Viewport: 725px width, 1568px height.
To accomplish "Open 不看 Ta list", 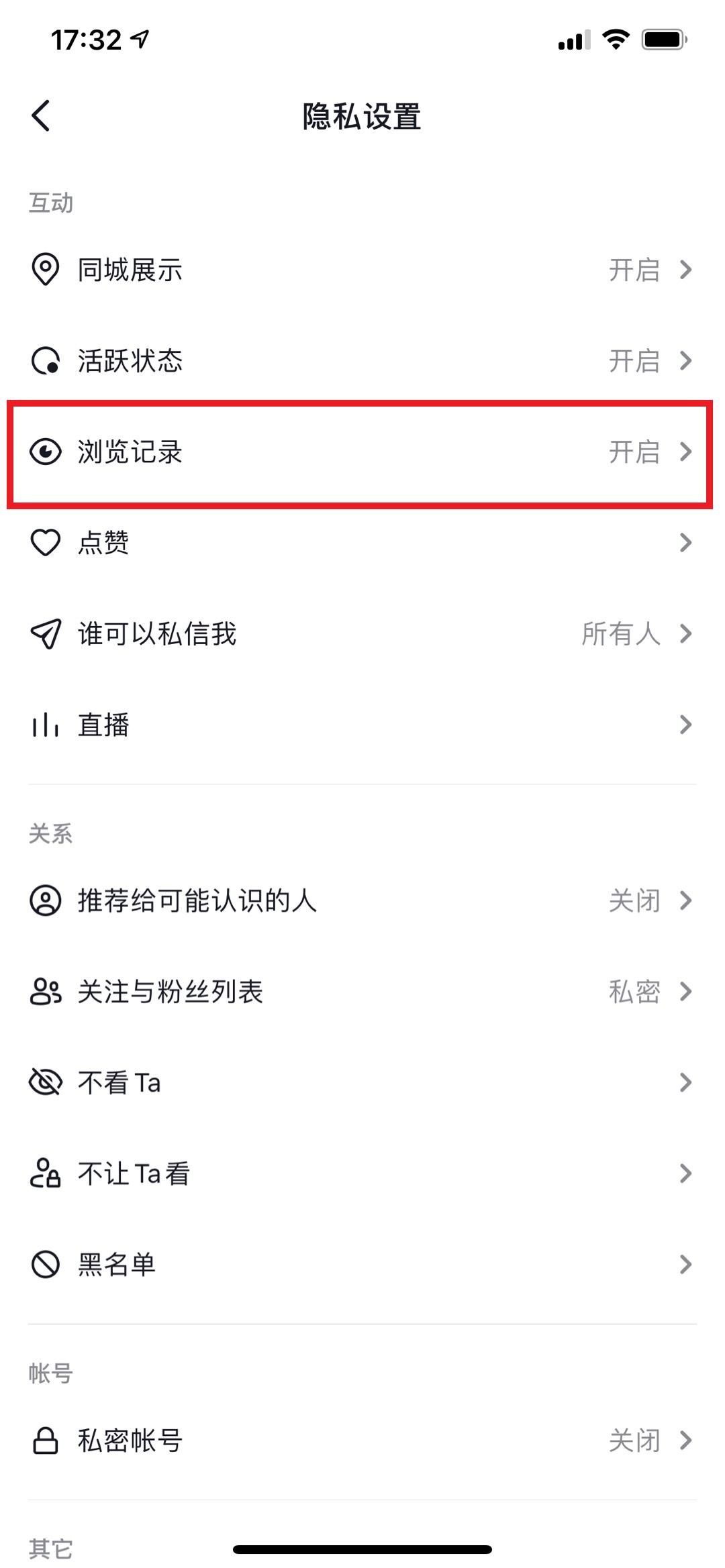I will [x=362, y=1083].
